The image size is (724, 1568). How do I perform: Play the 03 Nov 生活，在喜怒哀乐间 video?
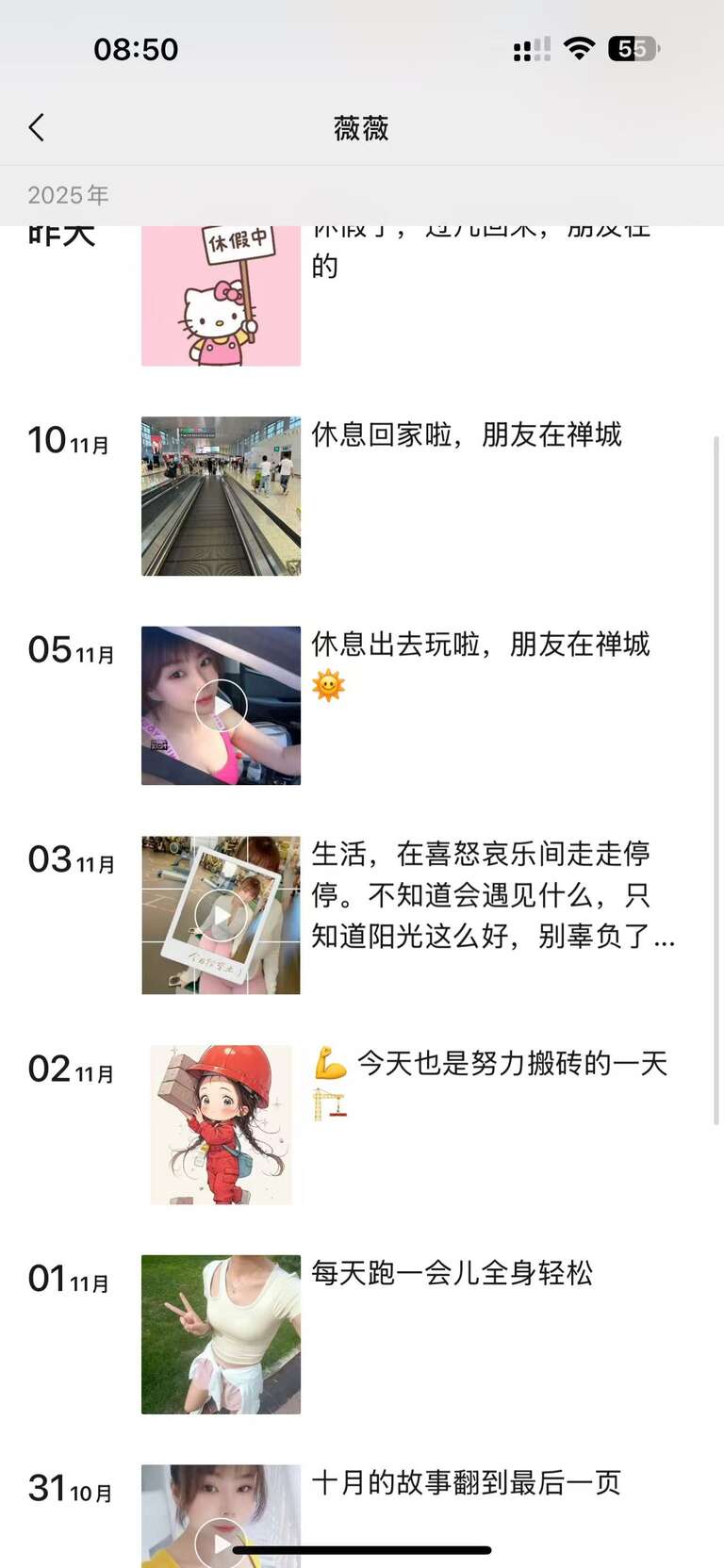tap(221, 915)
